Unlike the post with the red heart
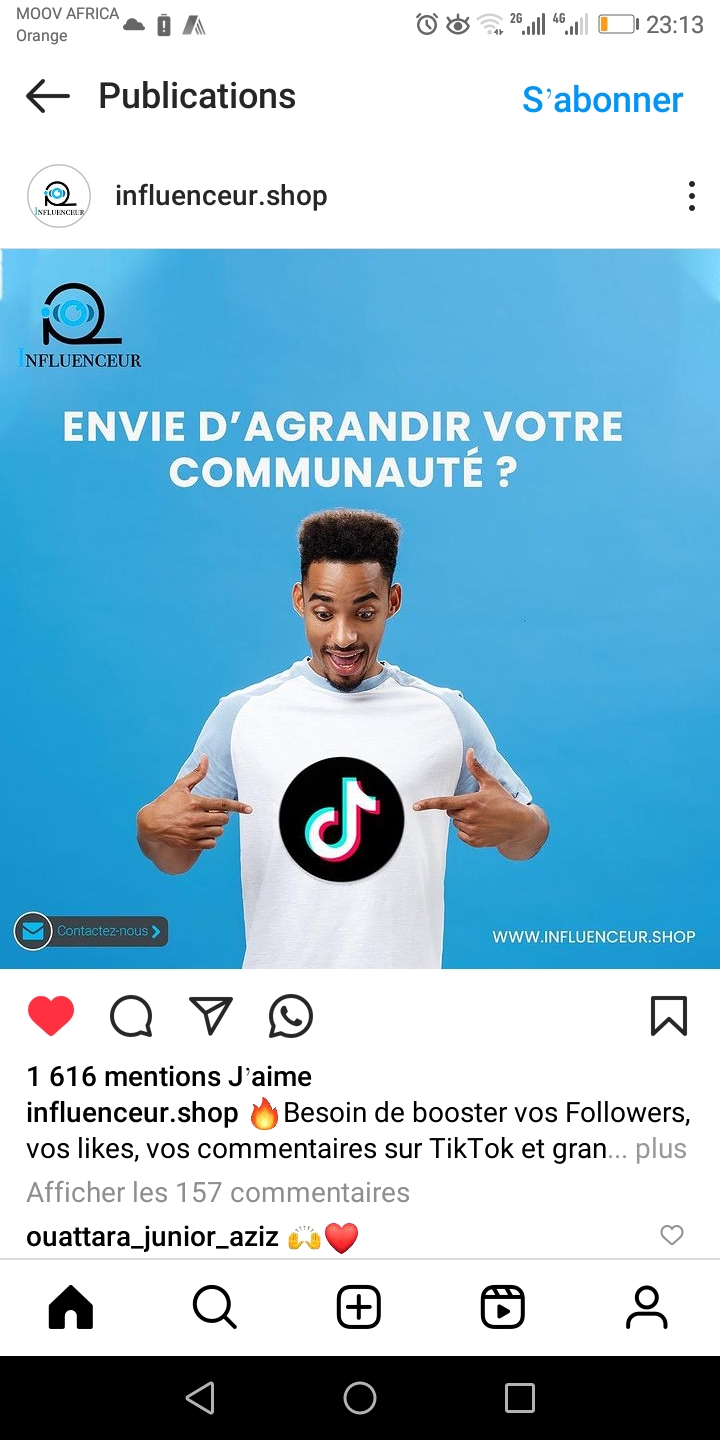Screen dimensions: 720x1440 (51, 1017)
